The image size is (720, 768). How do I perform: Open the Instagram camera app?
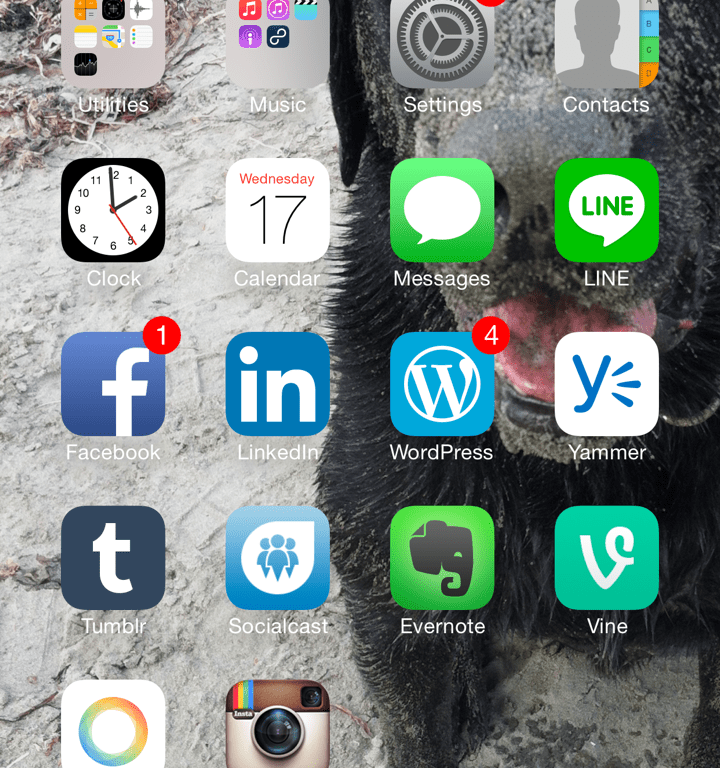pyautogui.click(x=278, y=725)
